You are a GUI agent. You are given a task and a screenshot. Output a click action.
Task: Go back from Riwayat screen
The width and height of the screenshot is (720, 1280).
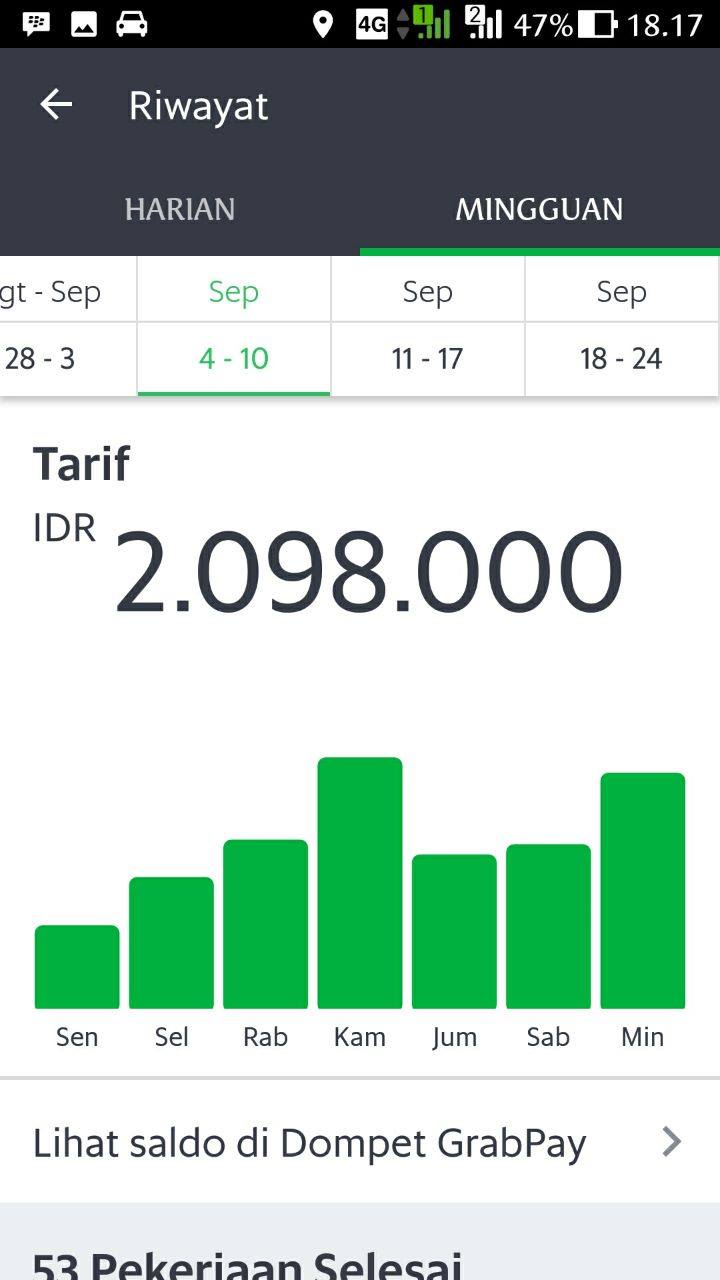pos(56,105)
